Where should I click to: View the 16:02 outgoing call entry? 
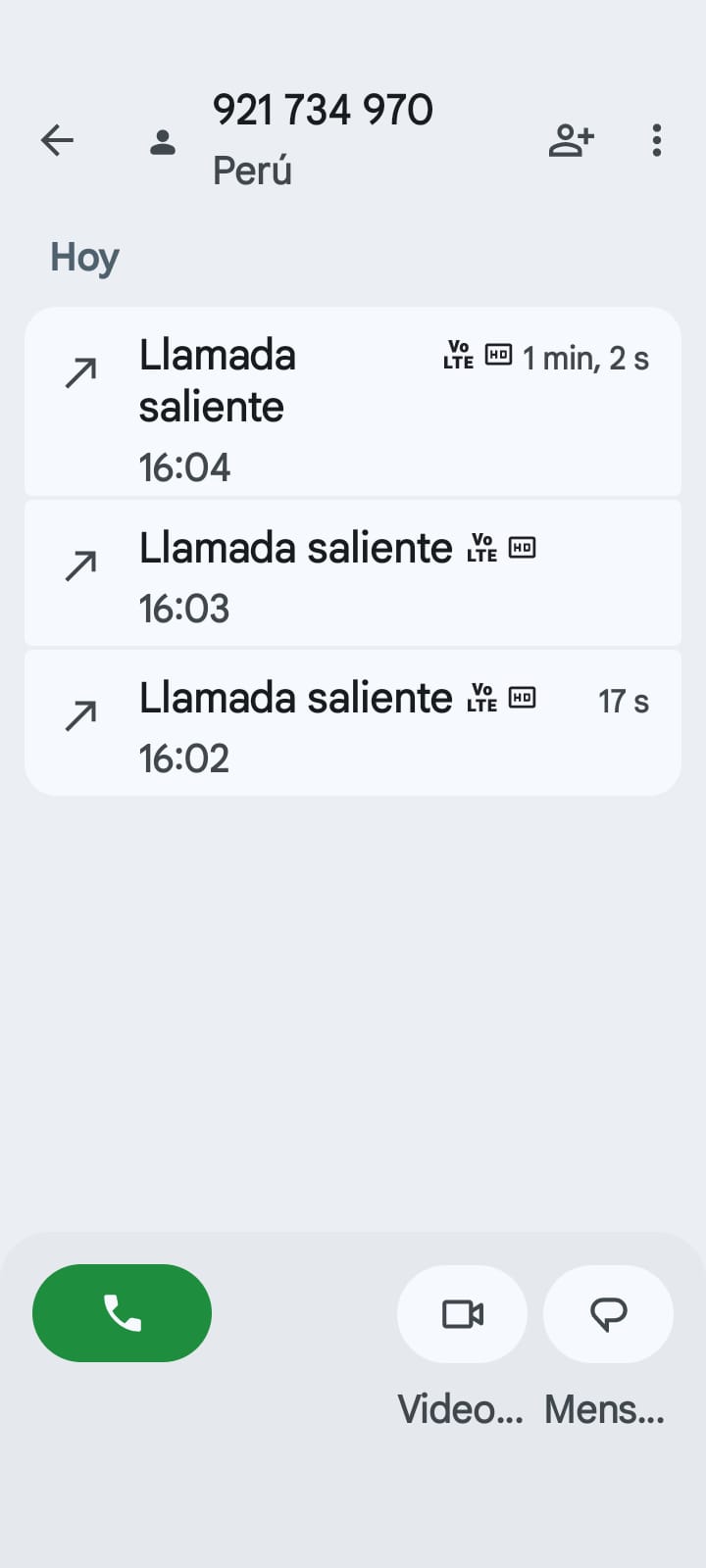coord(353,723)
